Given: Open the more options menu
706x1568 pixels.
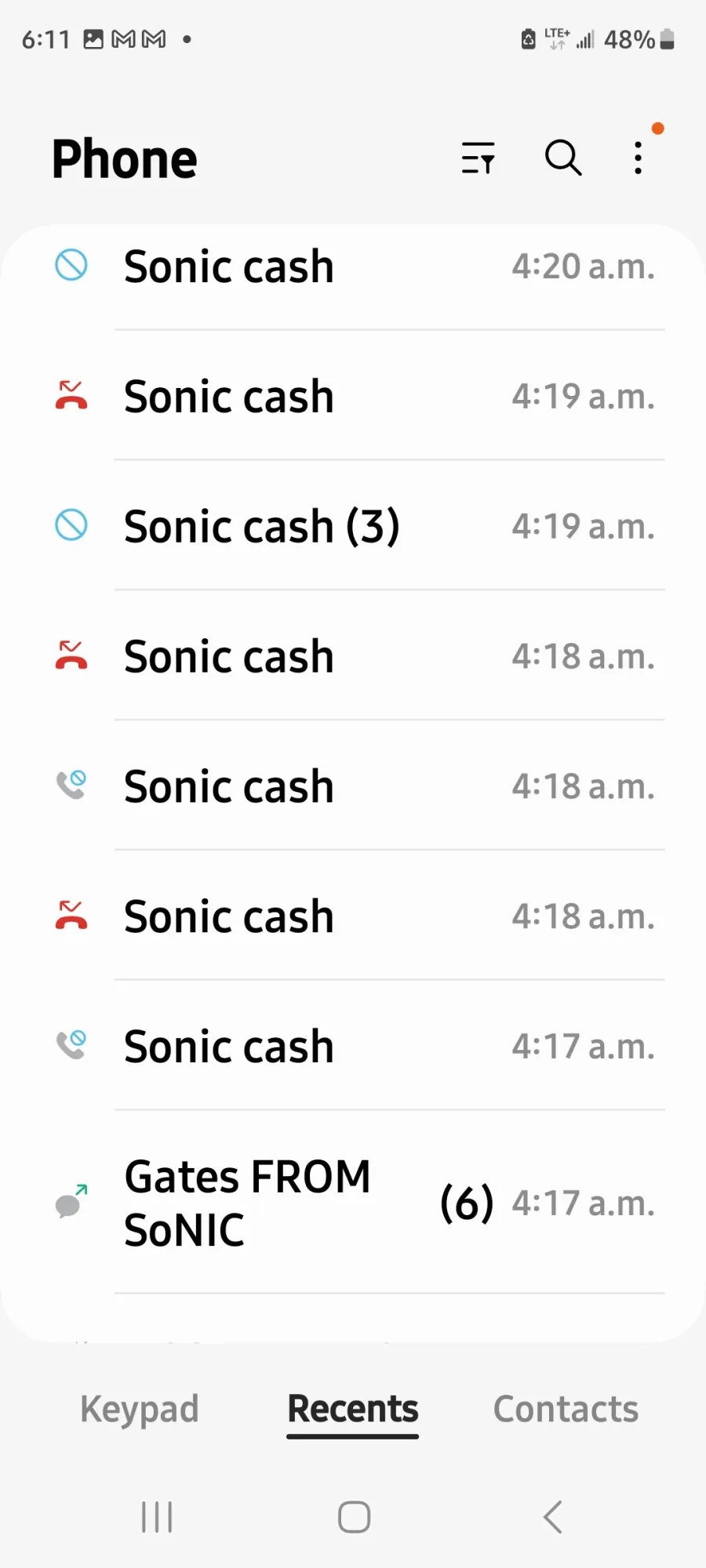Looking at the screenshot, I should click(x=639, y=158).
